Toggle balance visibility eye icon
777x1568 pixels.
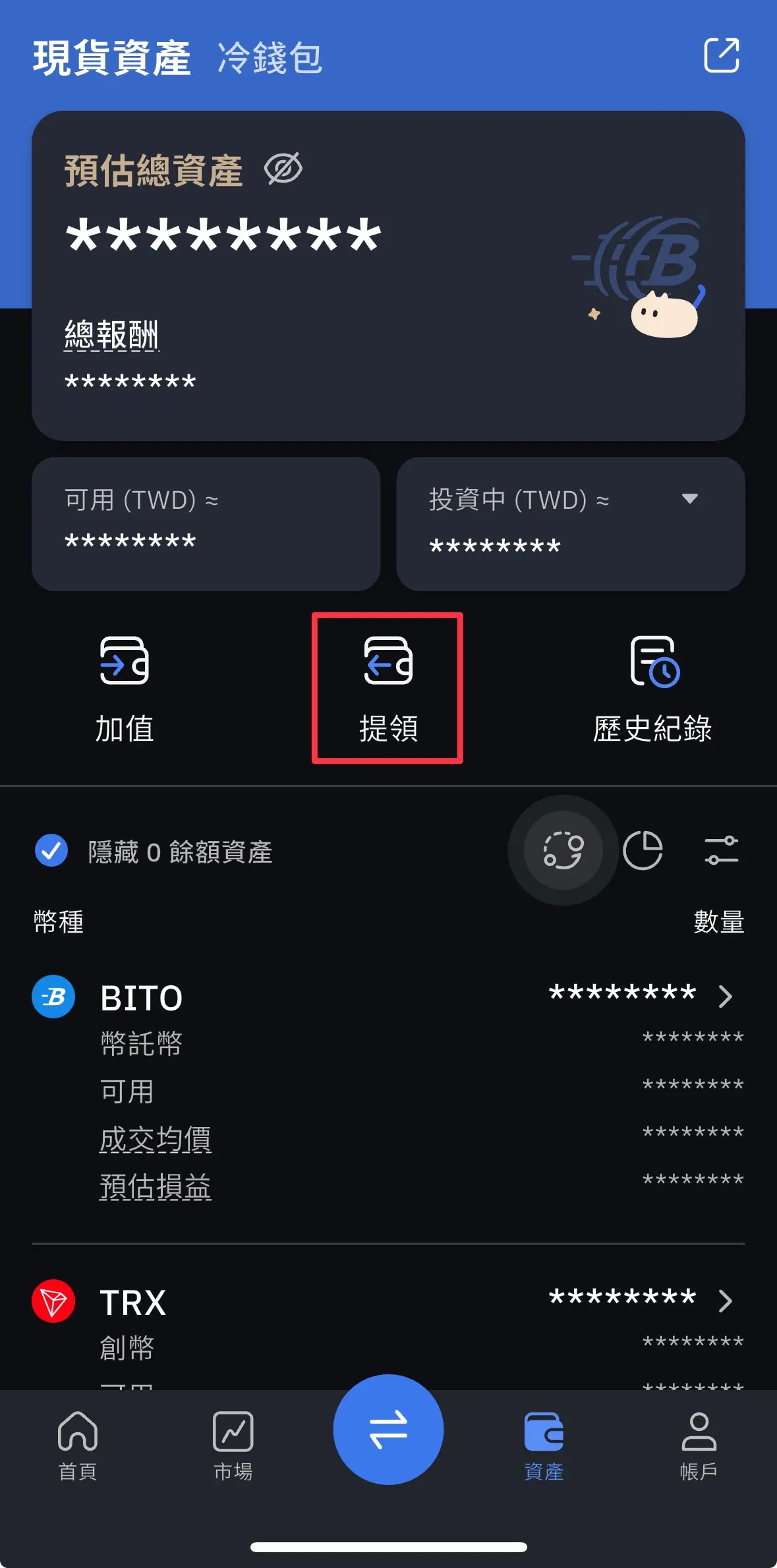283,169
